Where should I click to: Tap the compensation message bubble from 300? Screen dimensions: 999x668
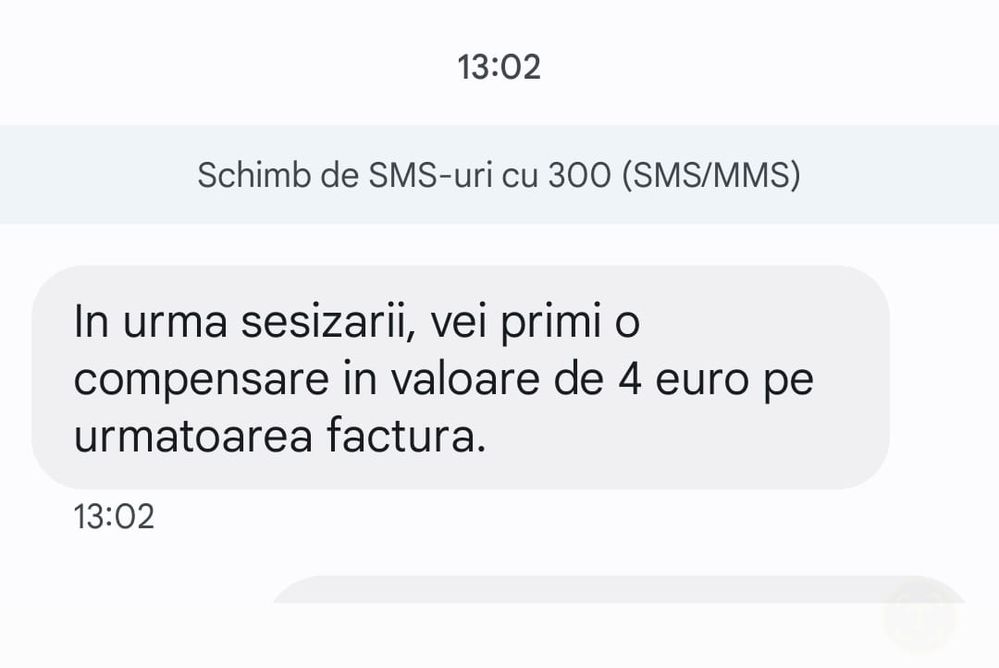[x=460, y=378]
